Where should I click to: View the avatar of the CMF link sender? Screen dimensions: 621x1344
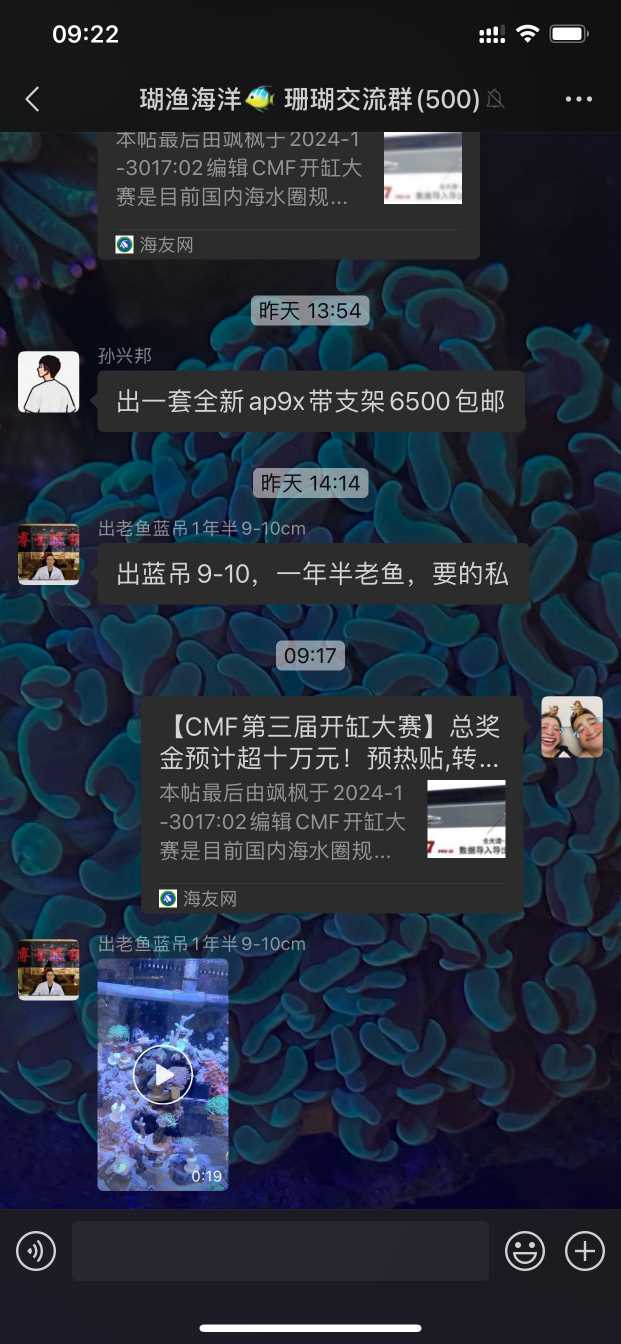coord(572,727)
